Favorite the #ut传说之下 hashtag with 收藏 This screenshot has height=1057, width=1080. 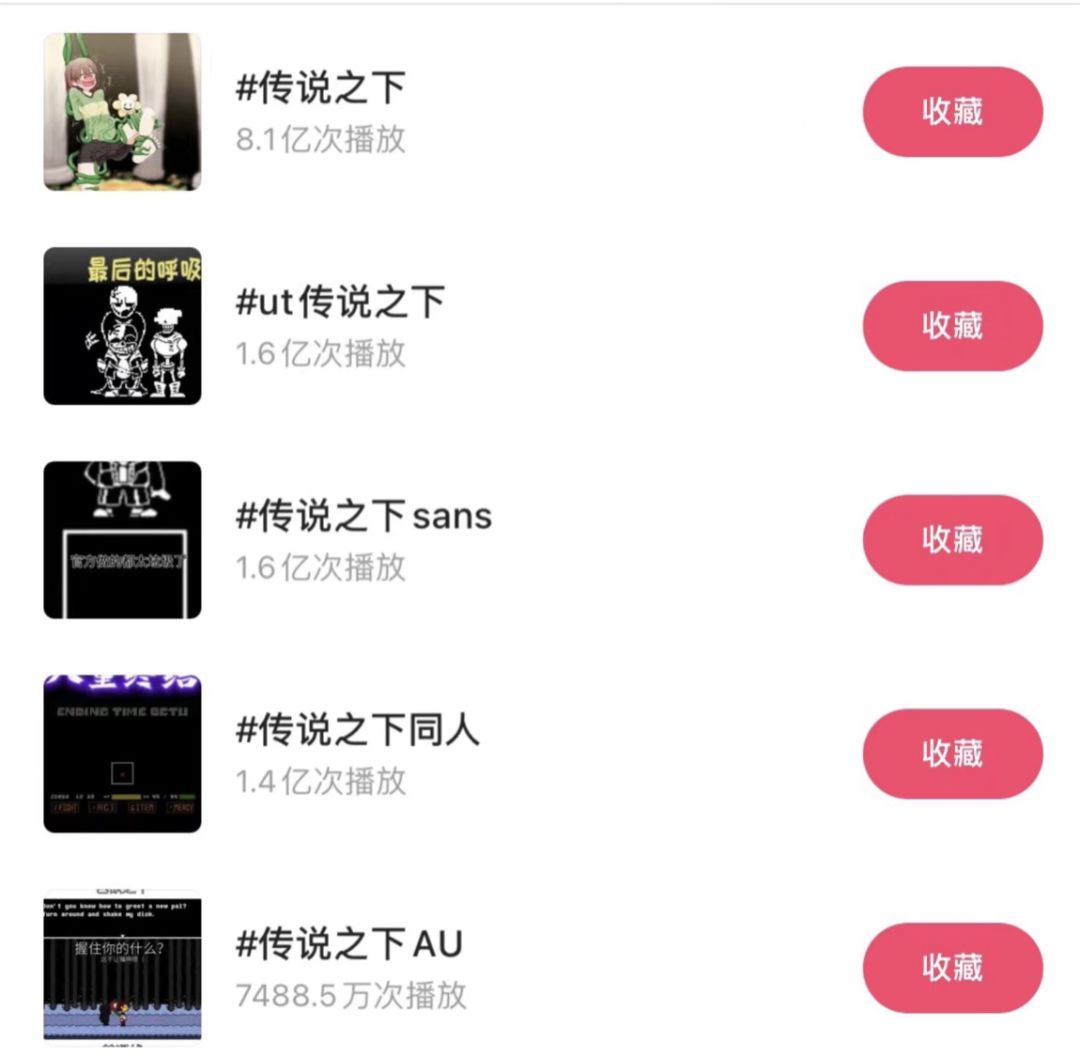pos(952,326)
